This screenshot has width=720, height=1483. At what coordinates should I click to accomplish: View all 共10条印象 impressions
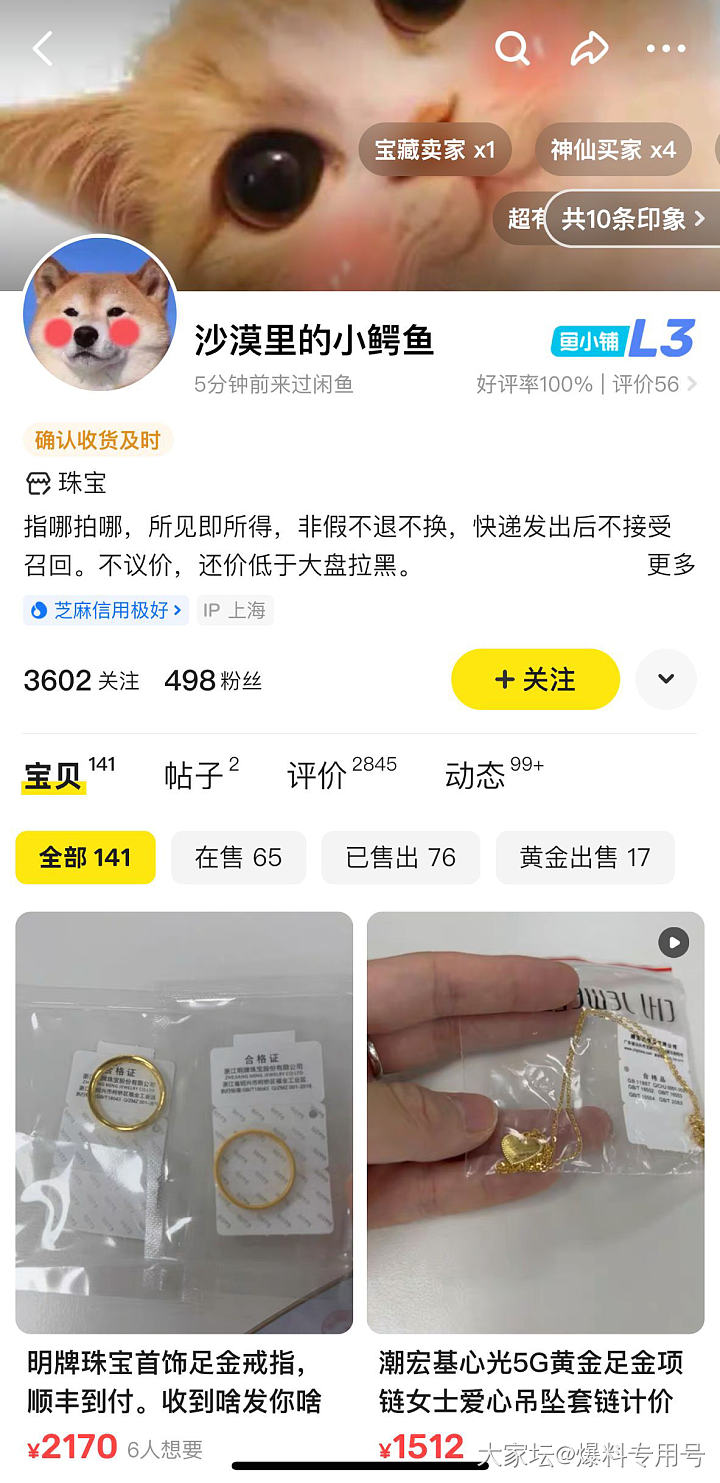point(634,218)
